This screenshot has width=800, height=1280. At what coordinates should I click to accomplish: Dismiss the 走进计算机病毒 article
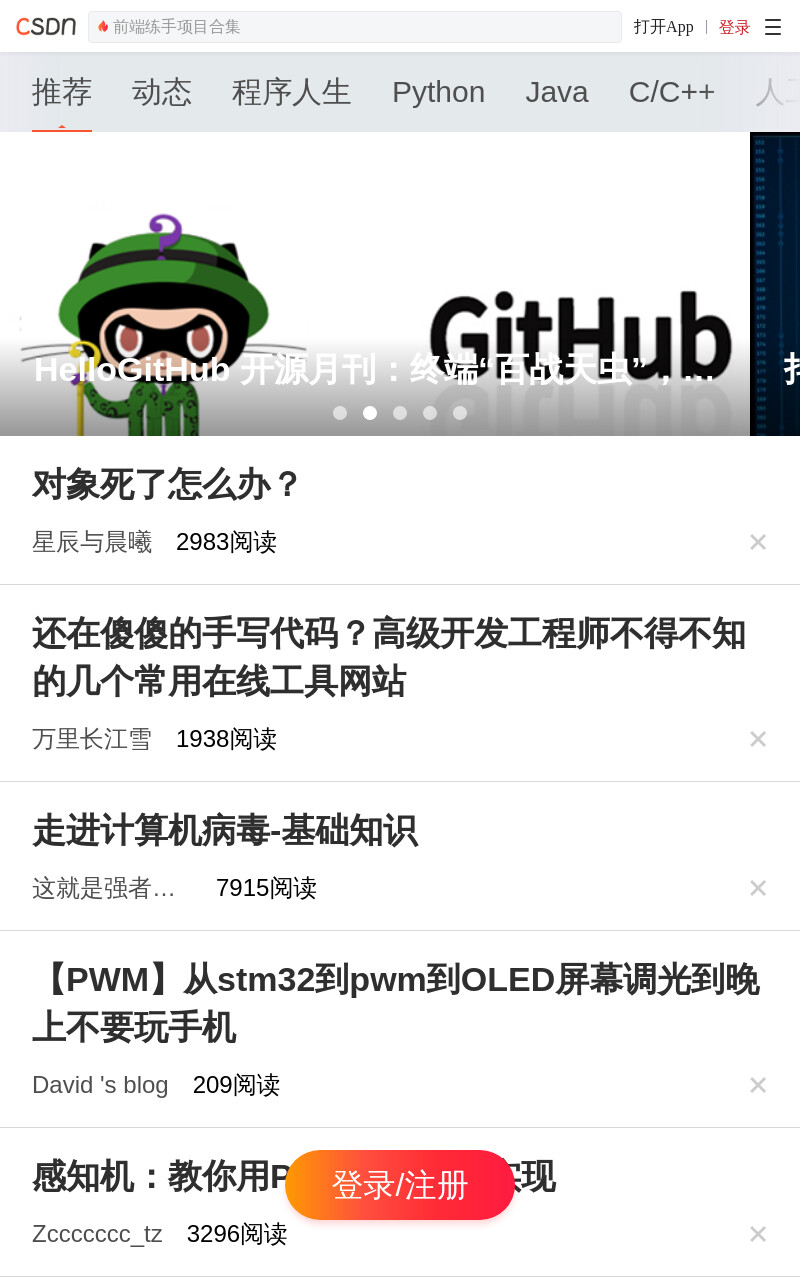coord(758,888)
